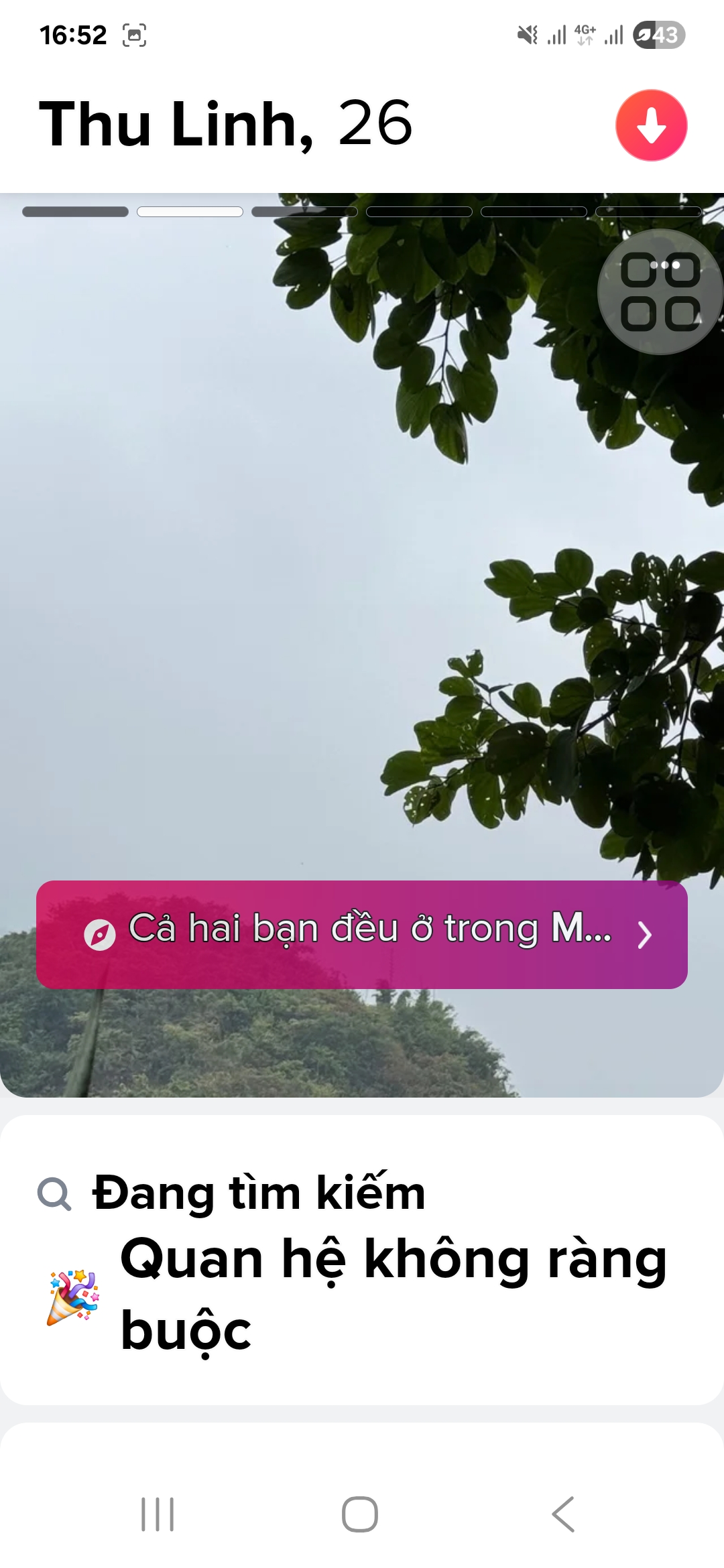Collapse Thu Linh's profile with down arrow
Screen dimensions: 724x1568
point(651,125)
